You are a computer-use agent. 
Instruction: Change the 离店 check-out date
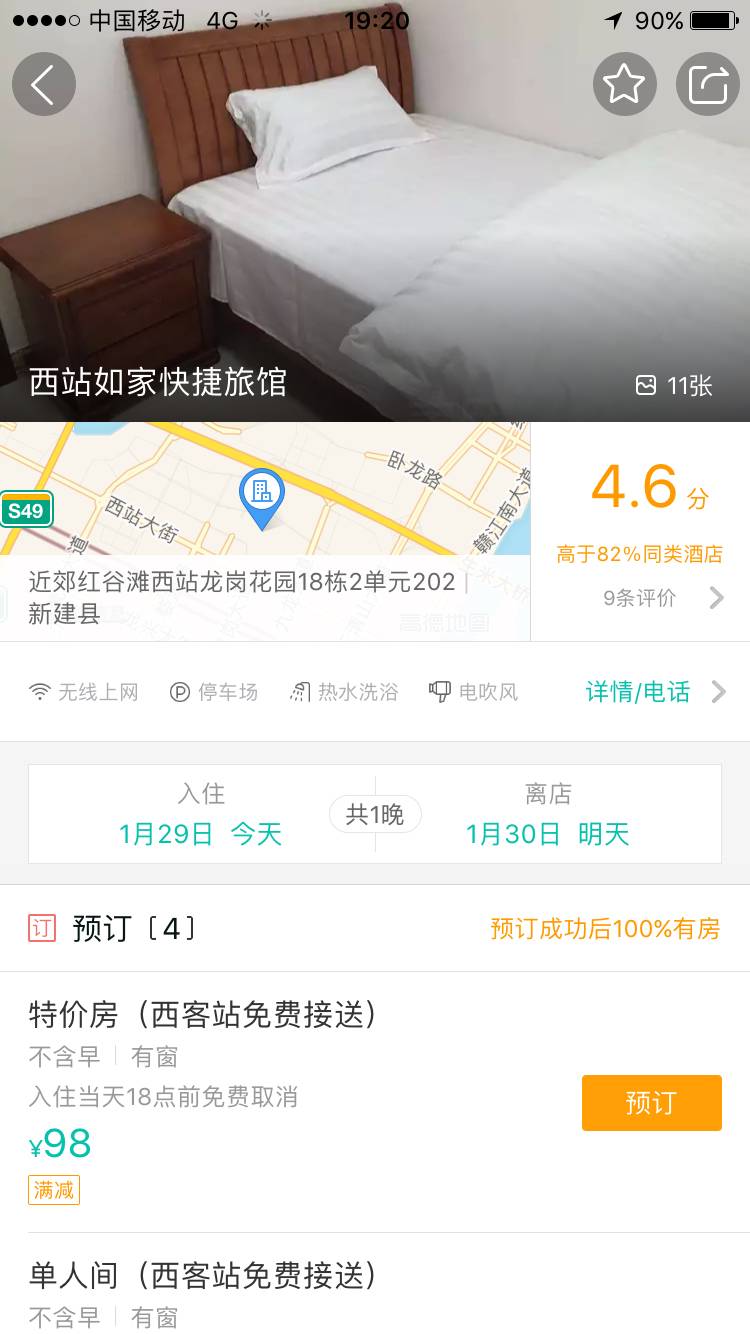(x=548, y=814)
